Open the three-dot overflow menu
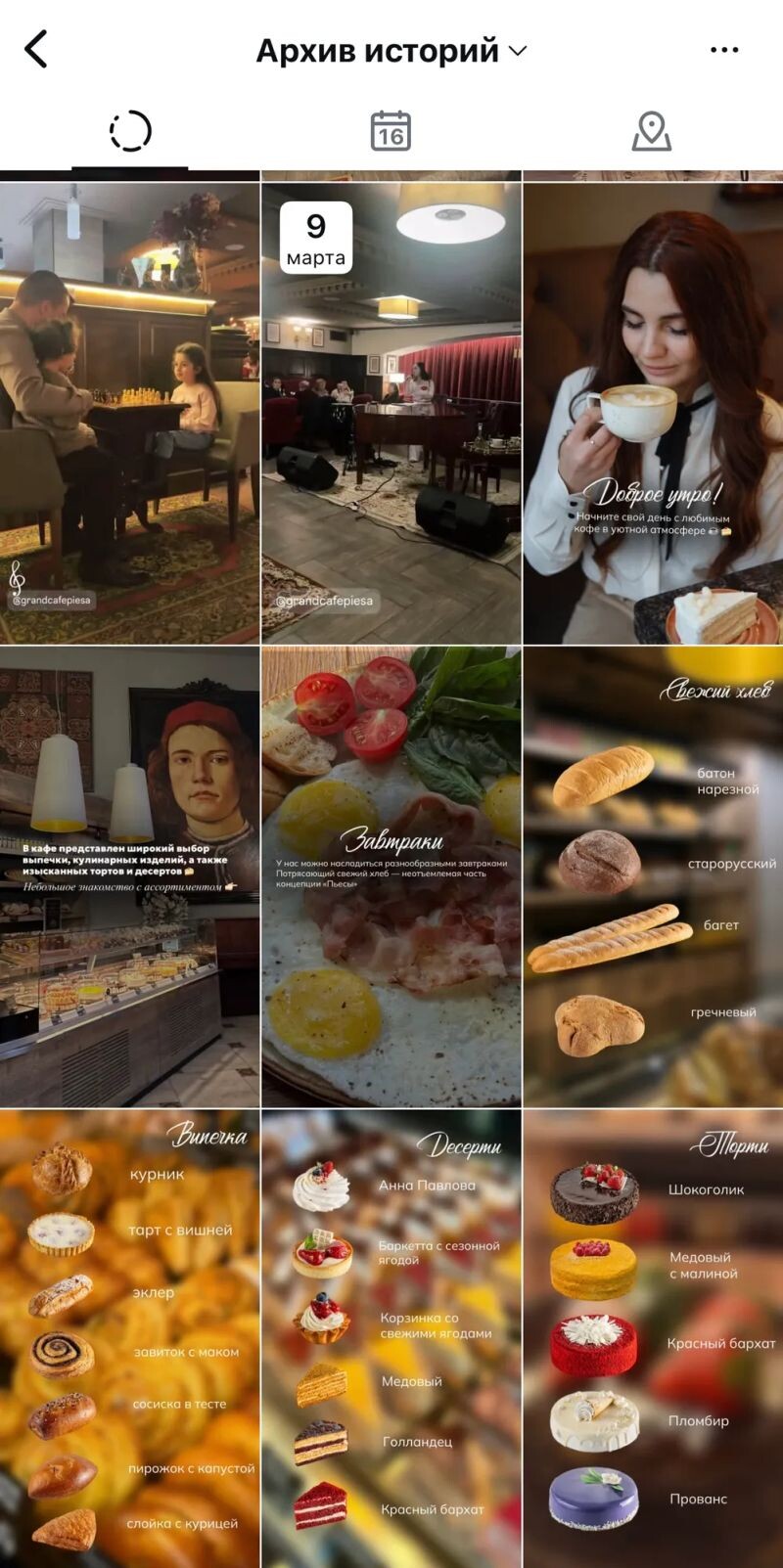Viewport: 783px width, 1568px height. coord(723,50)
